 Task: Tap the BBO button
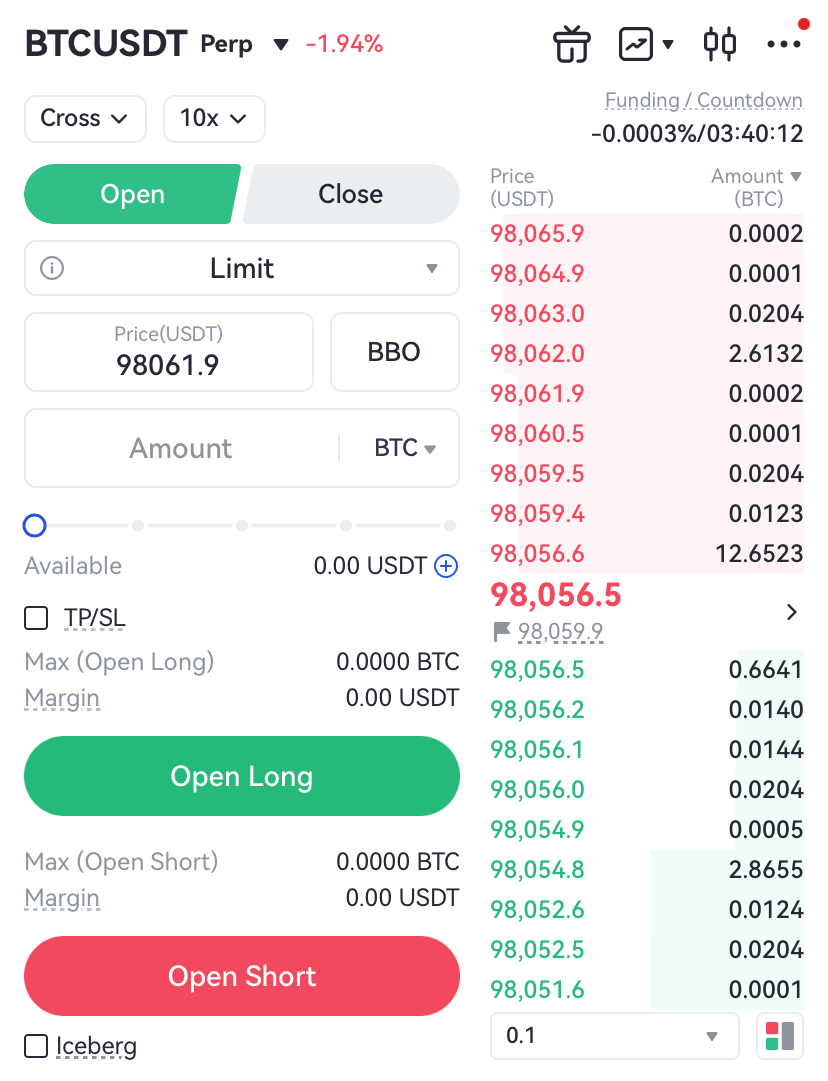click(x=394, y=352)
